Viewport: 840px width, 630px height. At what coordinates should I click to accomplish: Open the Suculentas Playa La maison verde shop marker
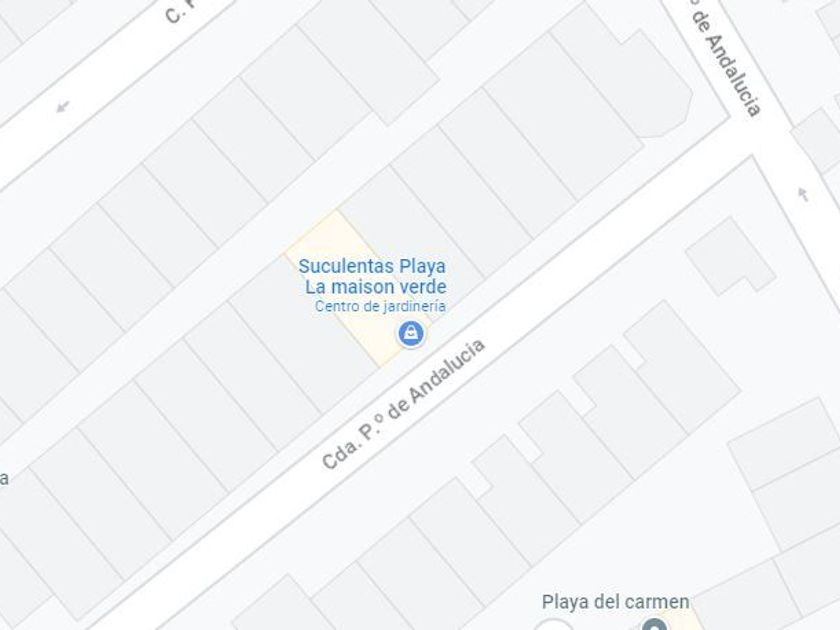point(411,334)
